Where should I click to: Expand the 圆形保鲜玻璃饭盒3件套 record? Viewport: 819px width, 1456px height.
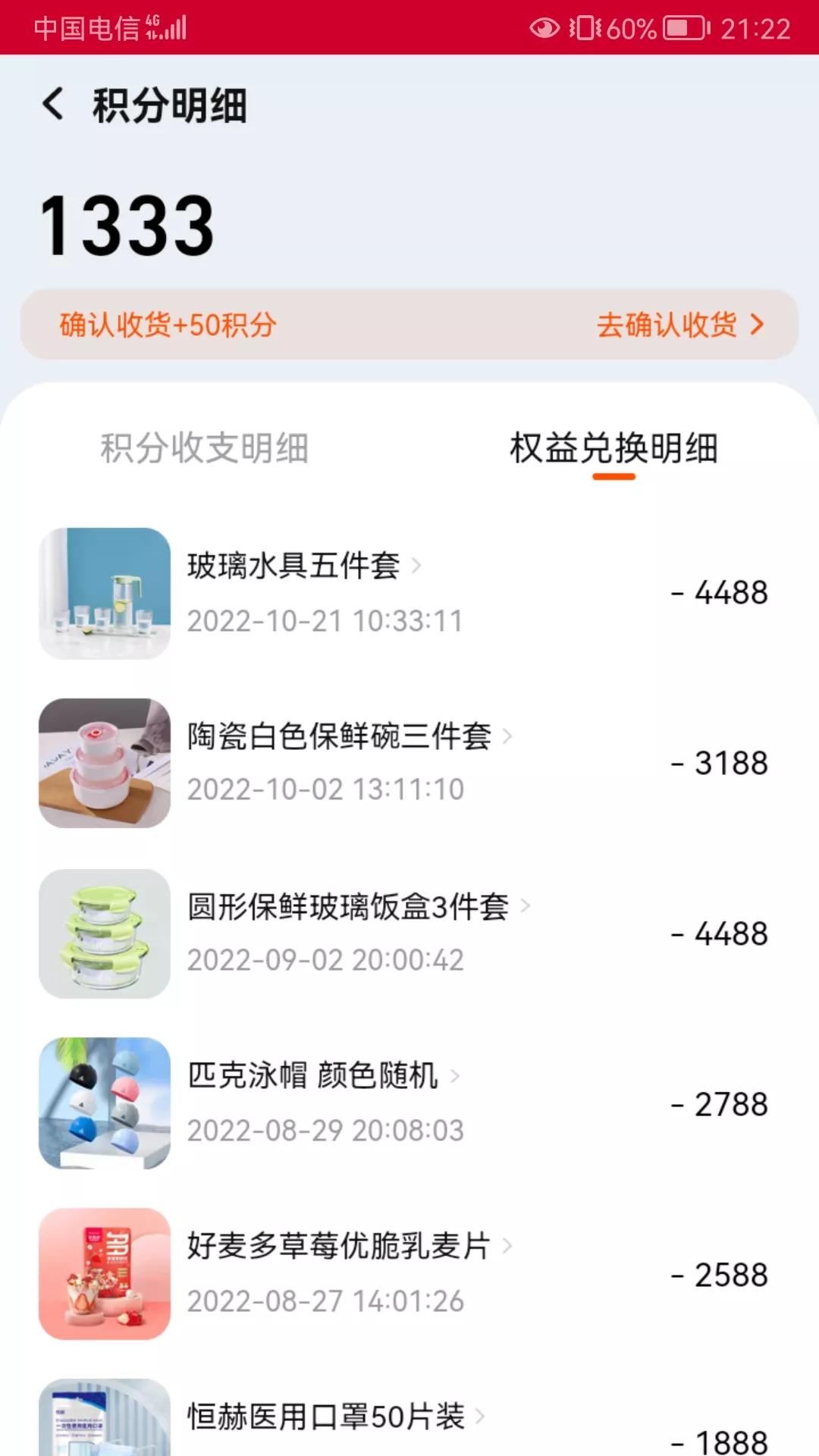click(353, 907)
